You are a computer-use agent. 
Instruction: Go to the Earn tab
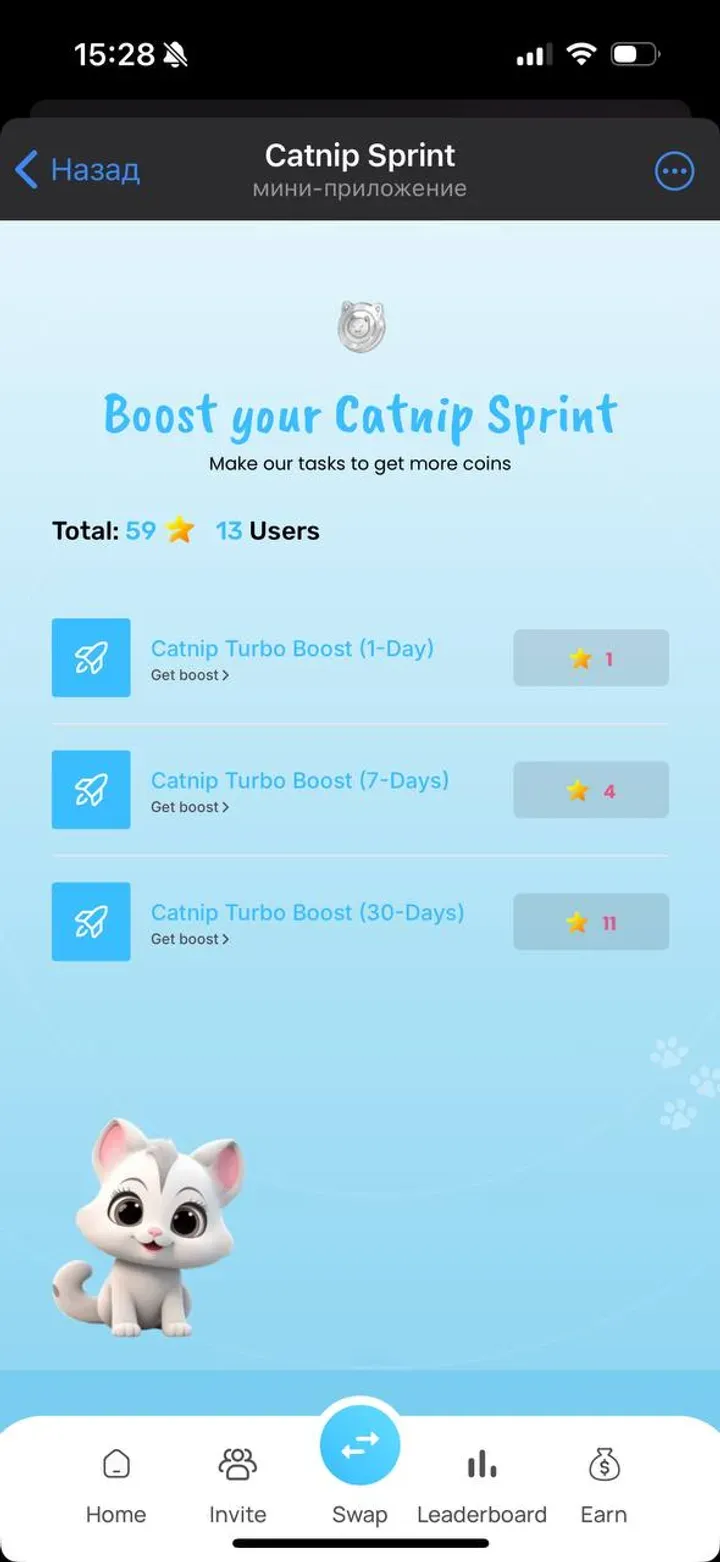604,1486
